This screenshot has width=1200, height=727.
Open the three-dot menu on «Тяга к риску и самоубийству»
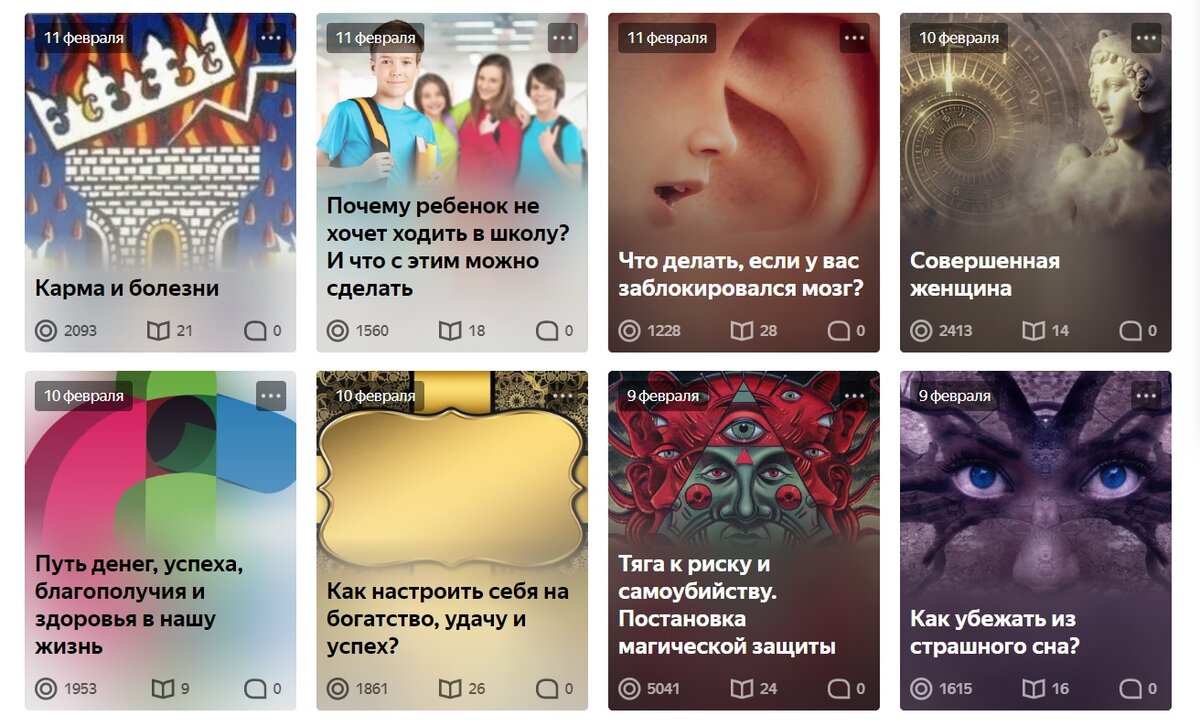[x=854, y=396]
